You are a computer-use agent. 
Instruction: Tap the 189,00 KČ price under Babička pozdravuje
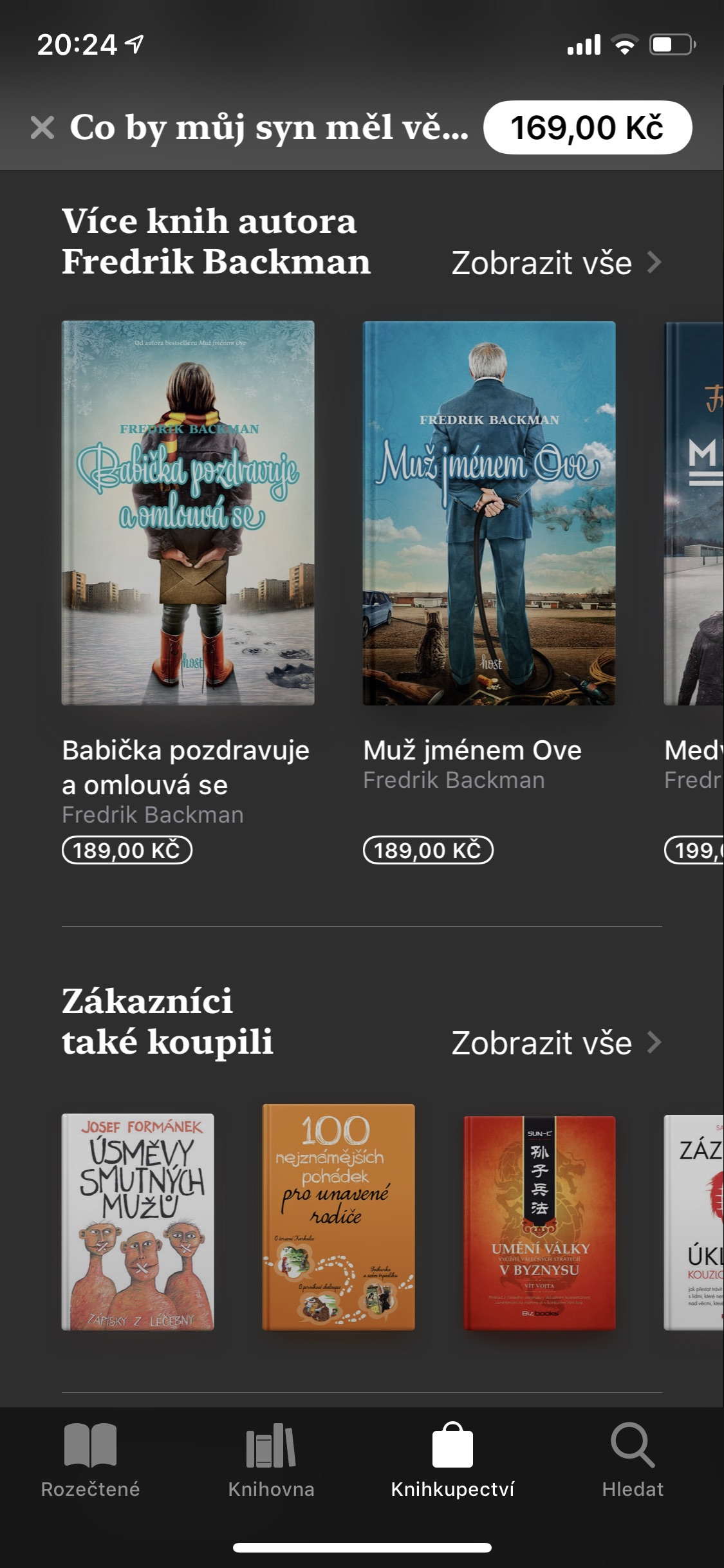[127, 851]
